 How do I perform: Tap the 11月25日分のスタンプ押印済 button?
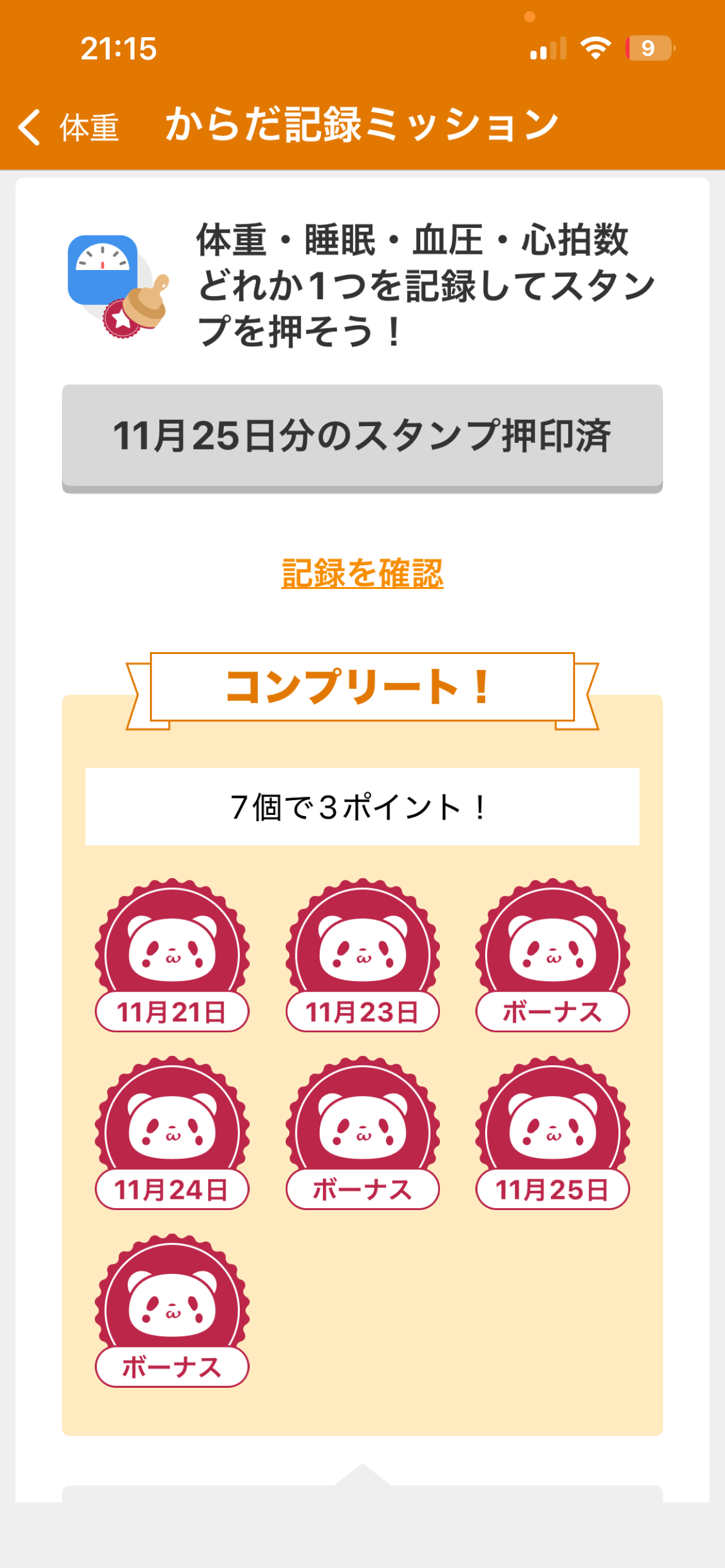[362, 436]
